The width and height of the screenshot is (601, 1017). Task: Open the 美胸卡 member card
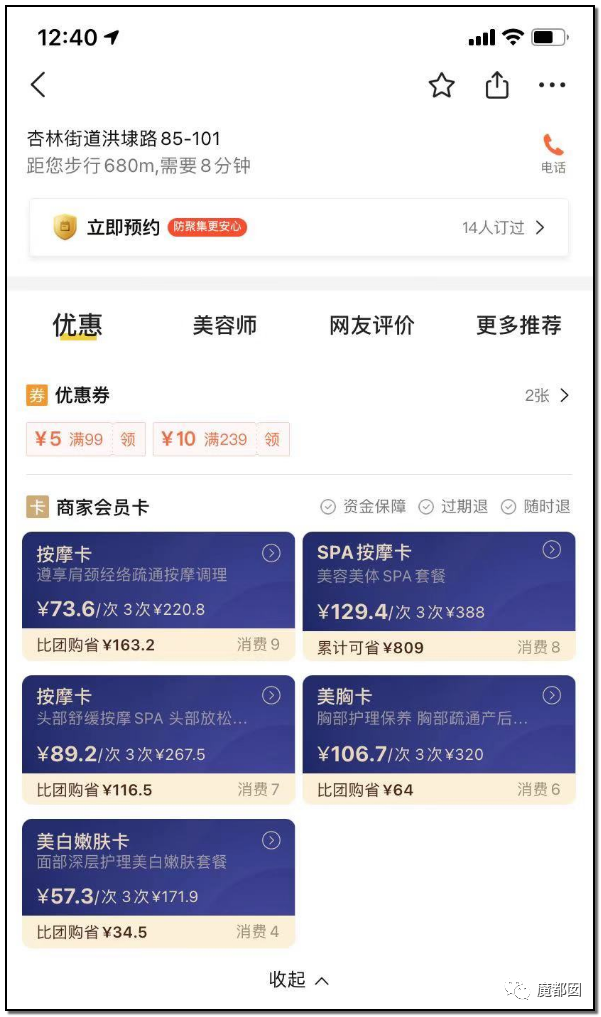439,739
